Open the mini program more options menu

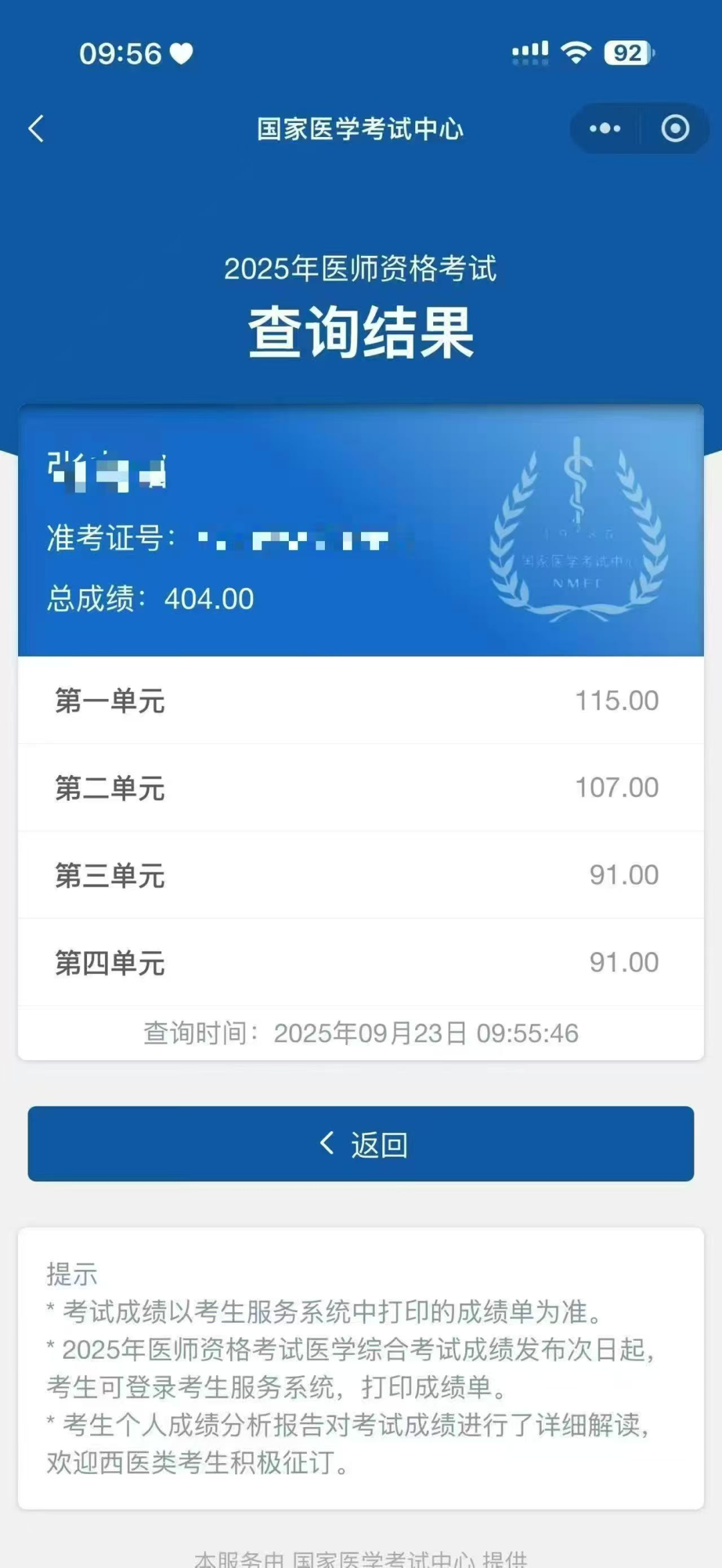point(605,128)
